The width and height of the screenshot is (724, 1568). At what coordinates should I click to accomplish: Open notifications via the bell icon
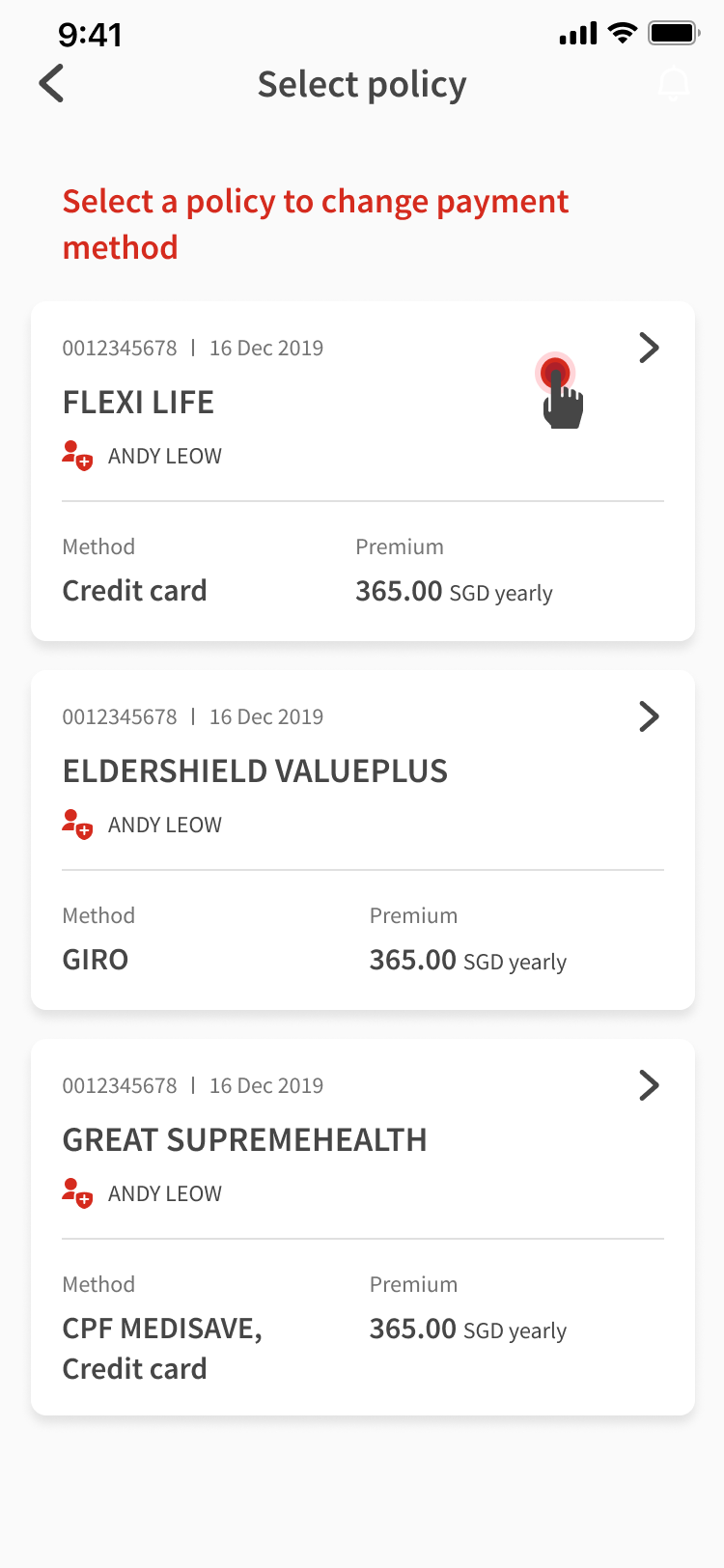(674, 84)
